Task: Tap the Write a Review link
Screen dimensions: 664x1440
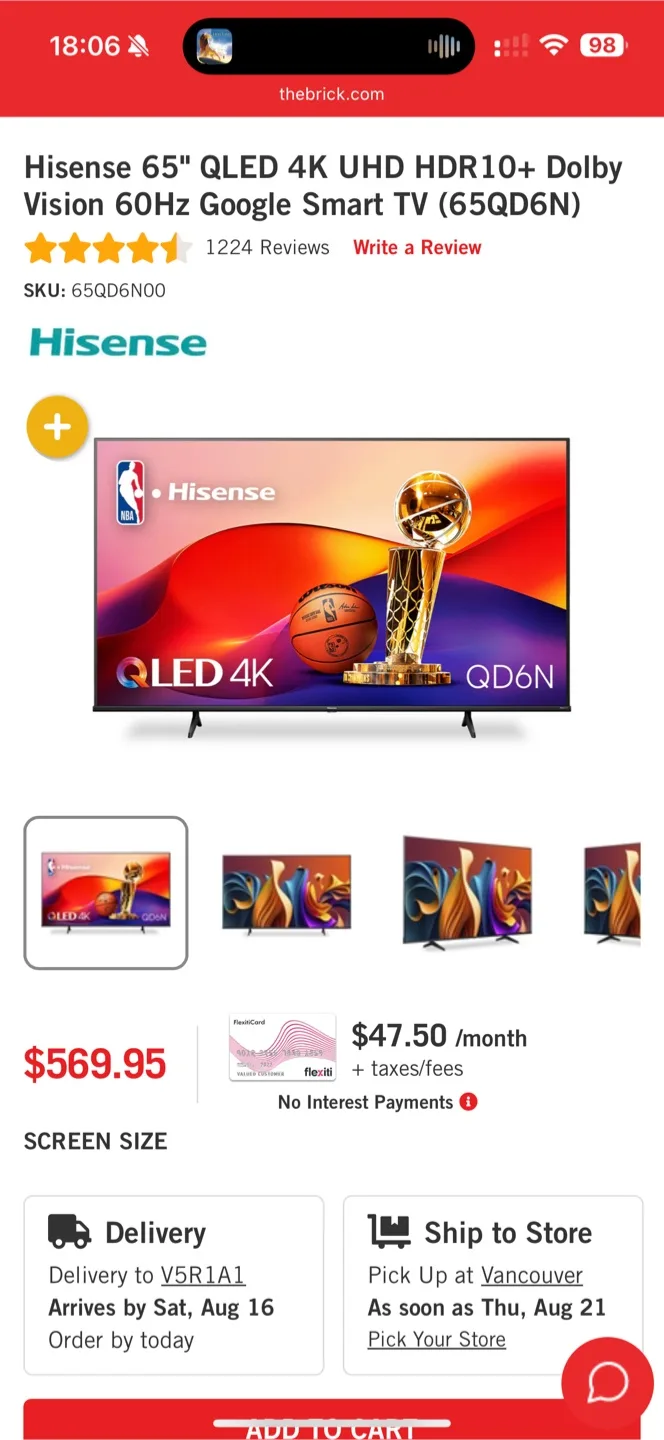Action: (417, 248)
